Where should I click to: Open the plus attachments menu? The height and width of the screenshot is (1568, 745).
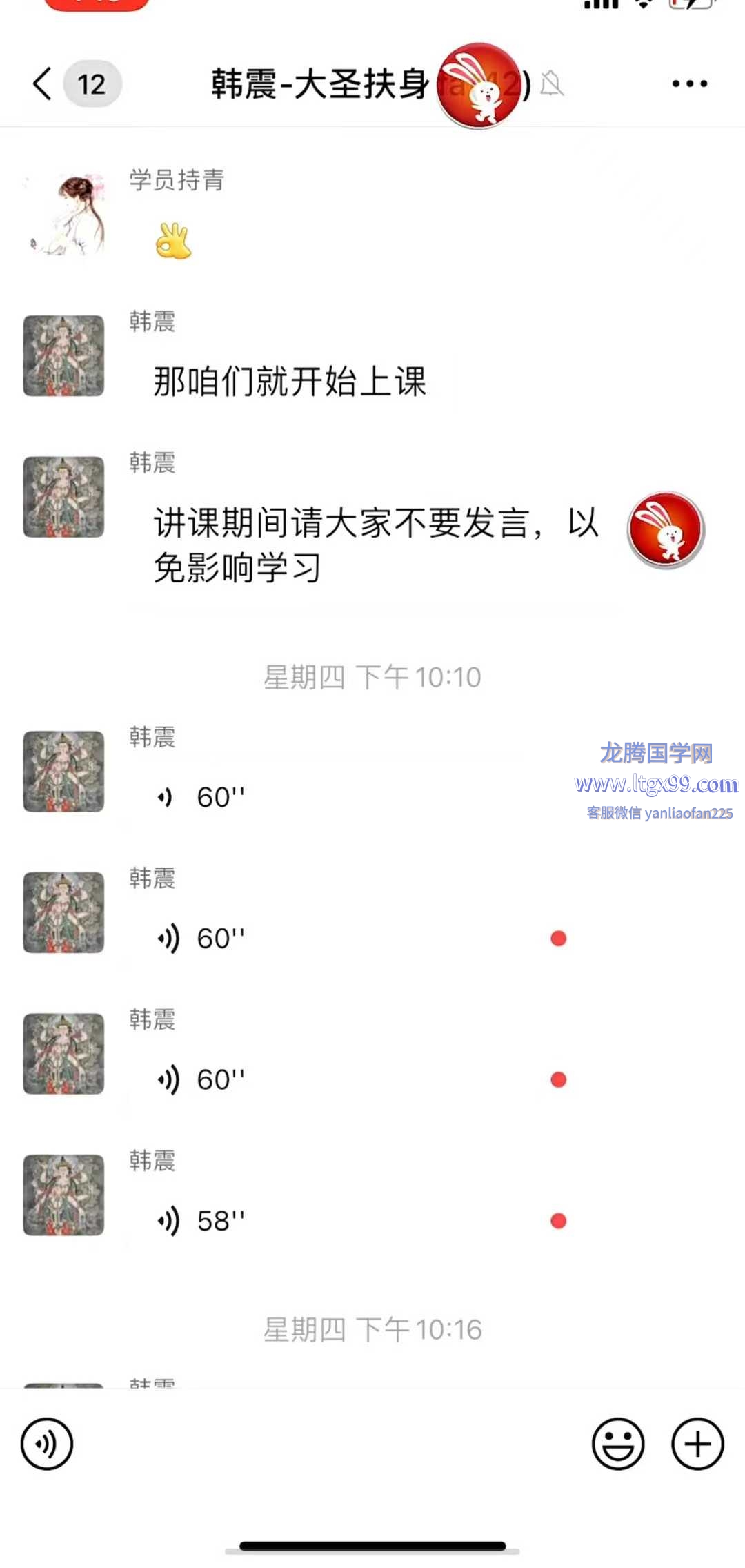click(x=697, y=1444)
